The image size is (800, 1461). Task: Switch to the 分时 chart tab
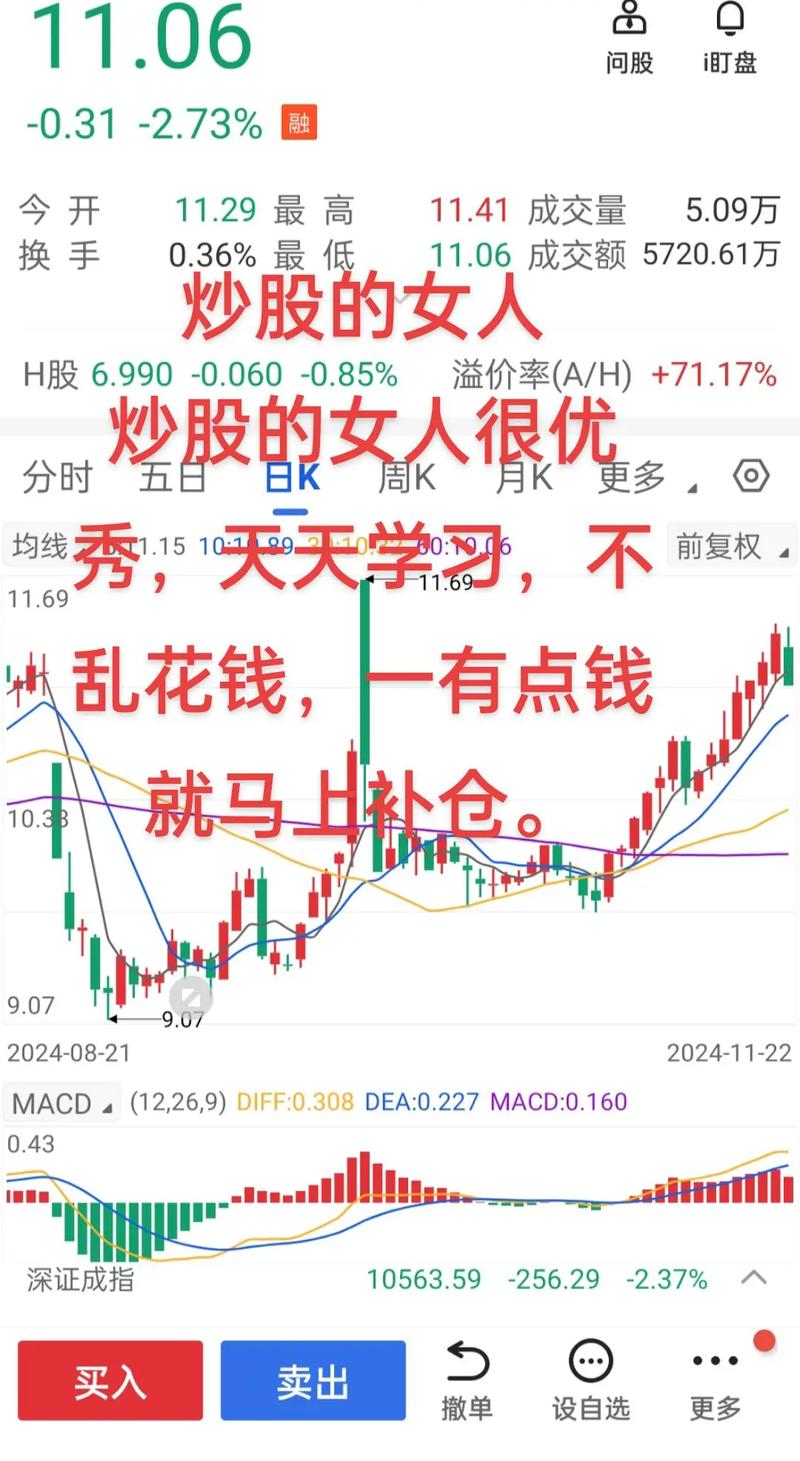click(58, 477)
